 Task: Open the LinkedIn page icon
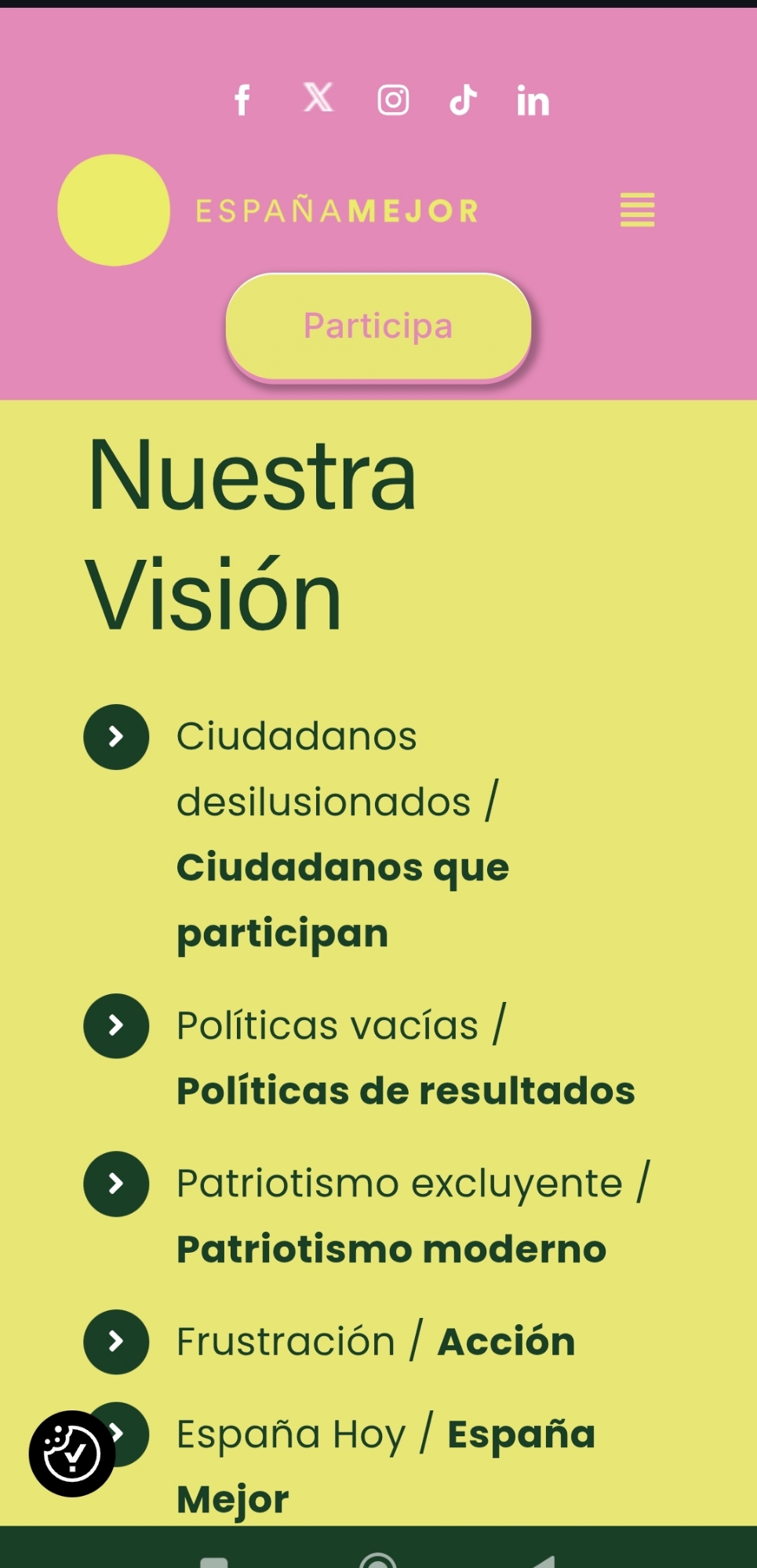[533, 101]
